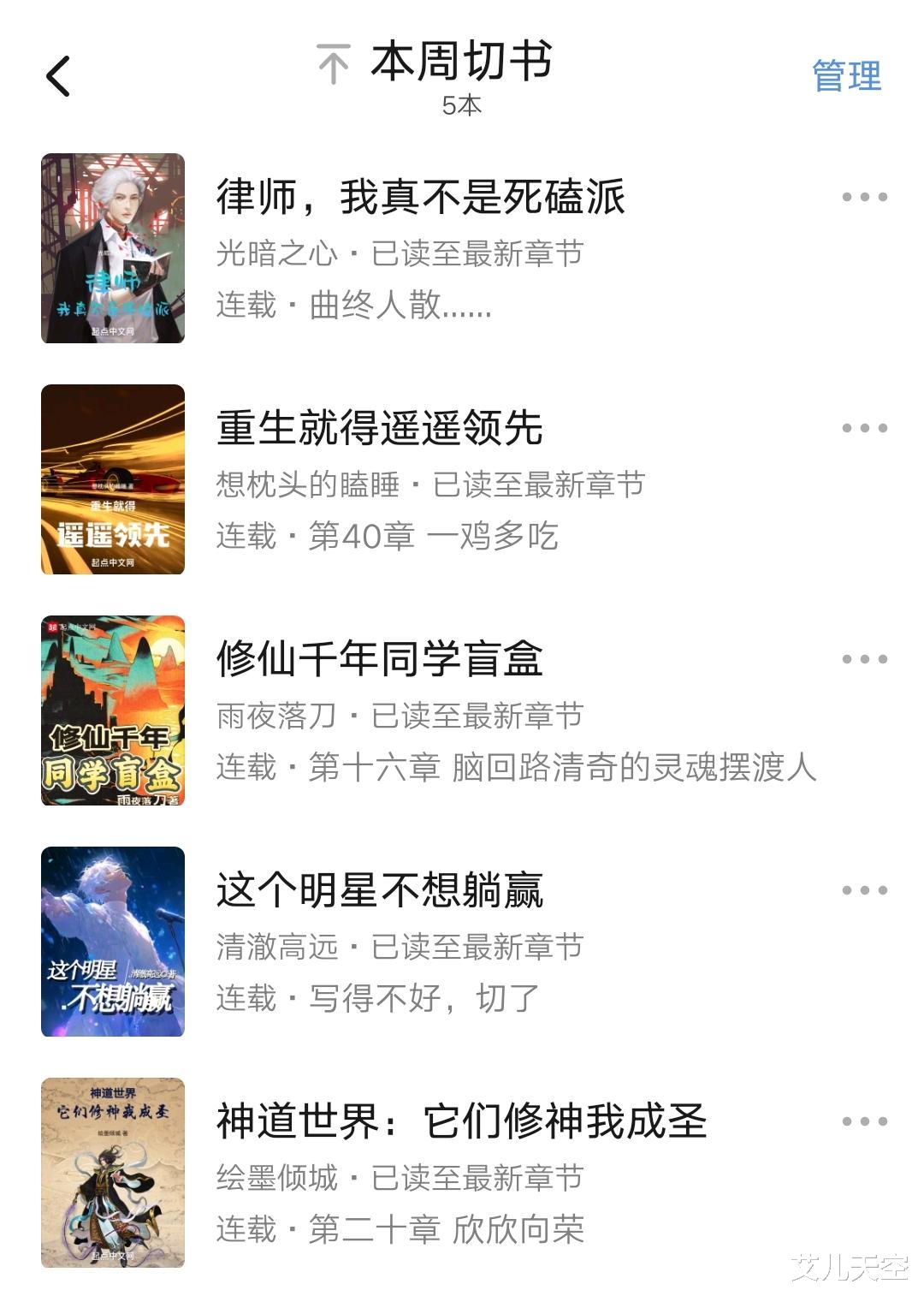Image resolution: width=924 pixels, height=1302 pixels.
Task: Go back using the top-left arrow
Action: coord(58,76)
